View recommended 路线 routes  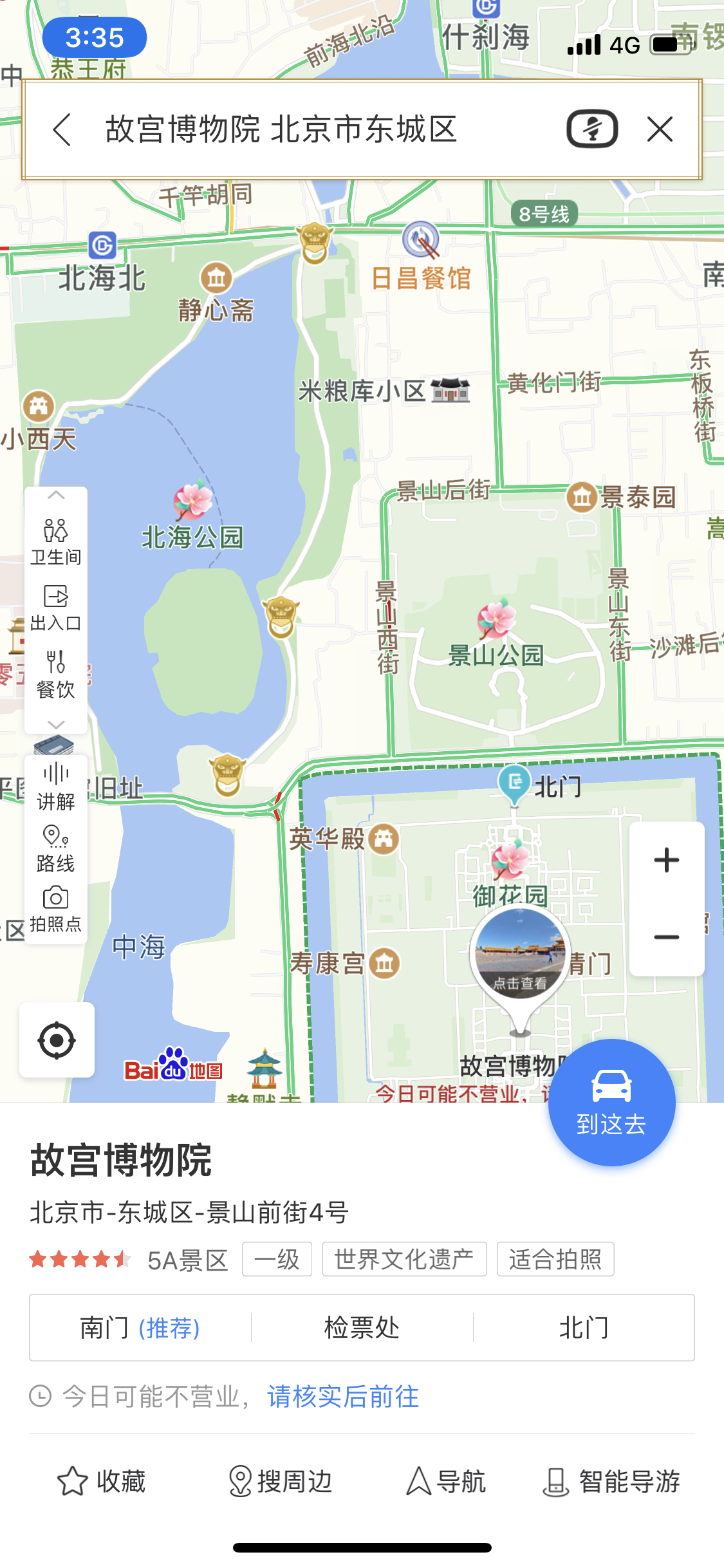tap(56, 849)
